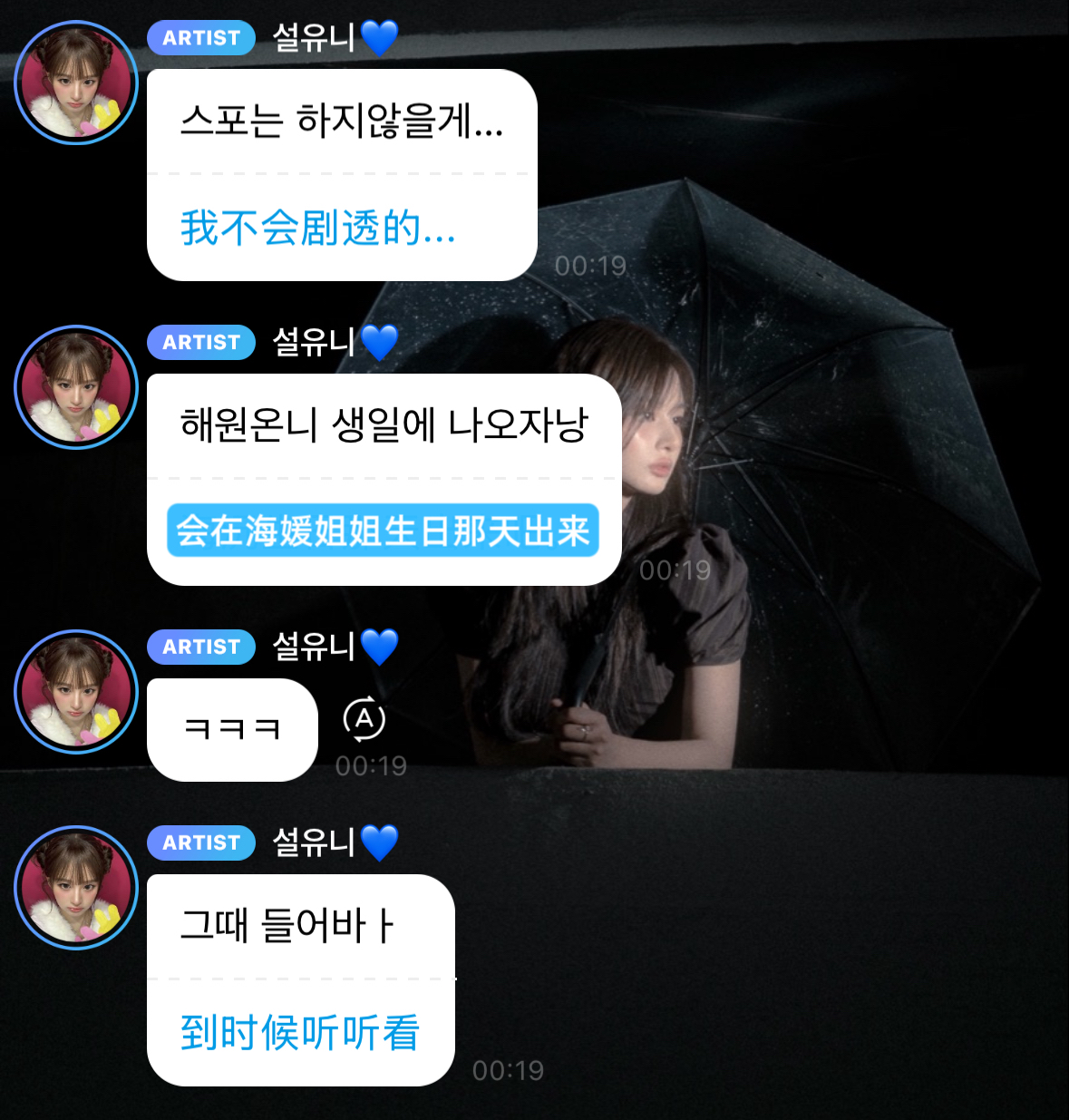
Task: Open artist avatar beside 스포는 하지않을게 message
Action: [x=76, y=83]
